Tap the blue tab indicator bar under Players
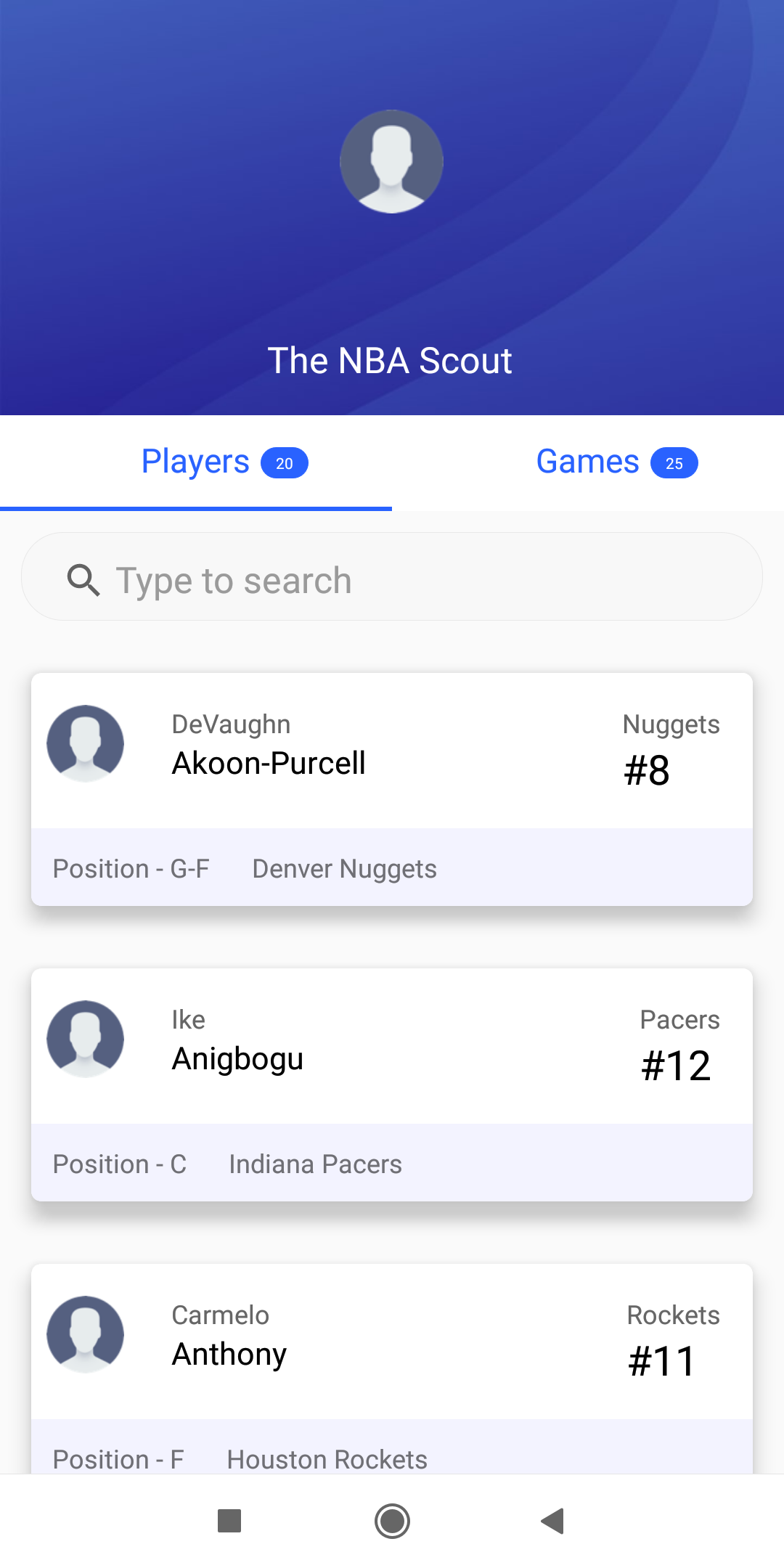Viewport: 784px width, 1568px height. (x=196, y=510)
